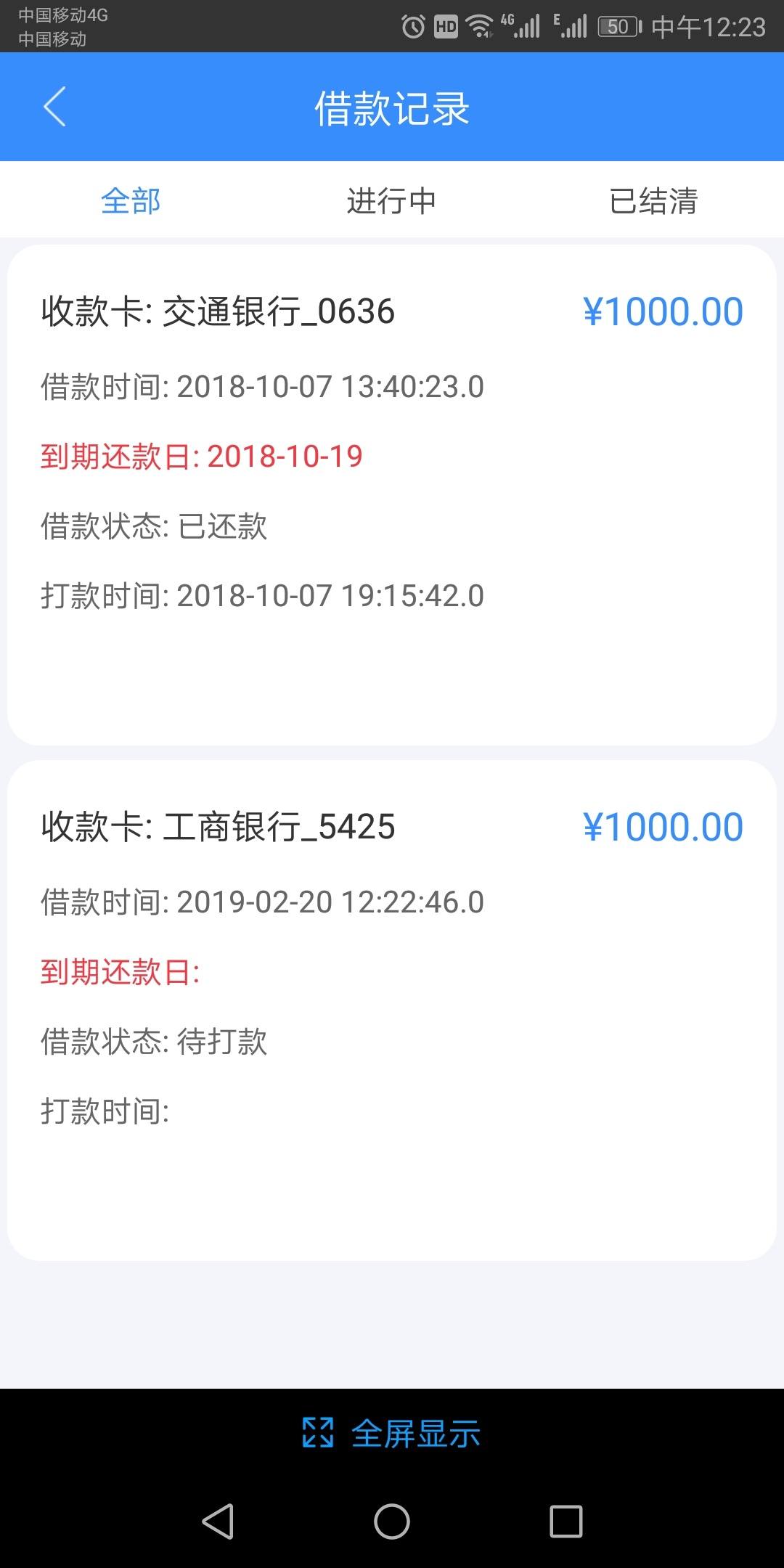Go back from the 借款记录 page
The width and height of the screenshot is (784, 1568).
pos(54,107)
